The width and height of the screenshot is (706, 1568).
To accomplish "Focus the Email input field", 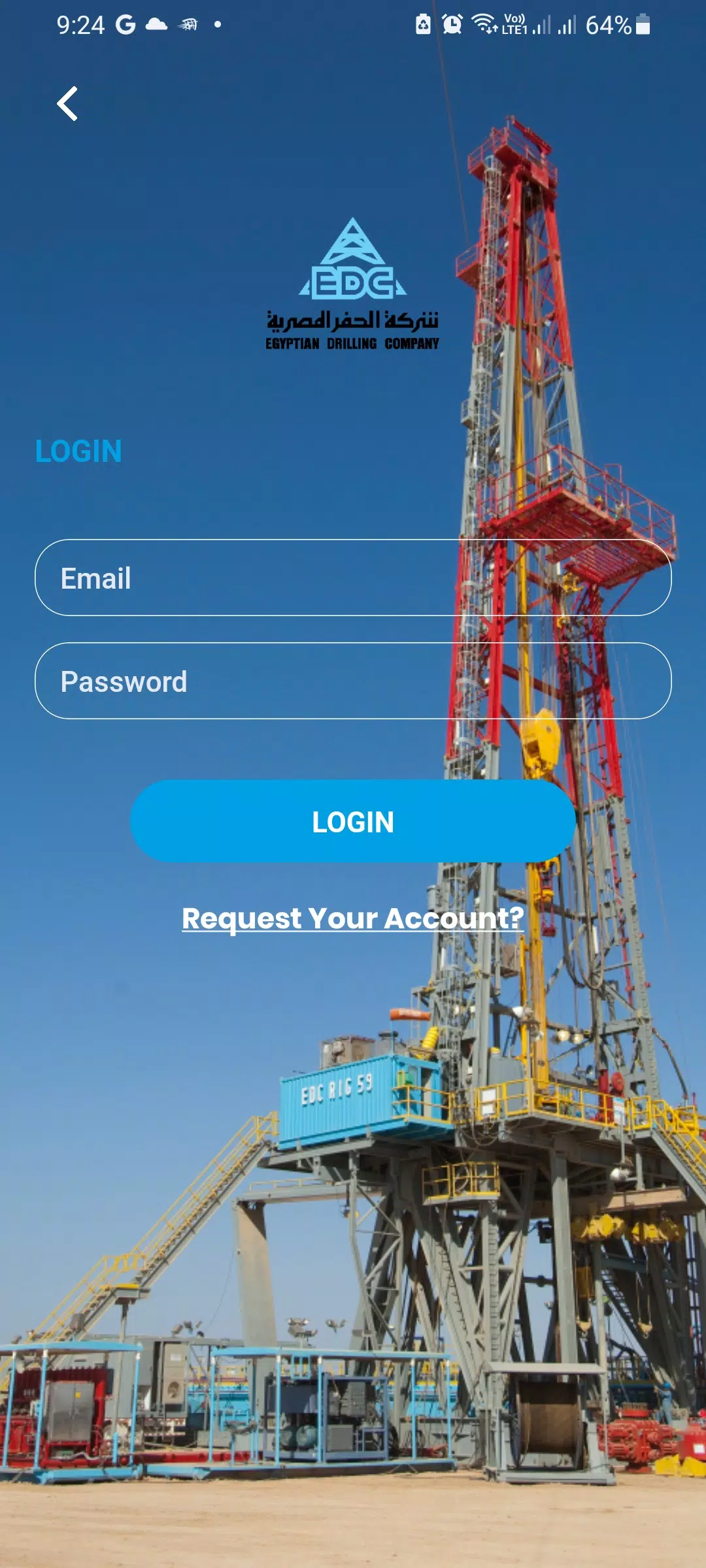I will coord(353,578).
